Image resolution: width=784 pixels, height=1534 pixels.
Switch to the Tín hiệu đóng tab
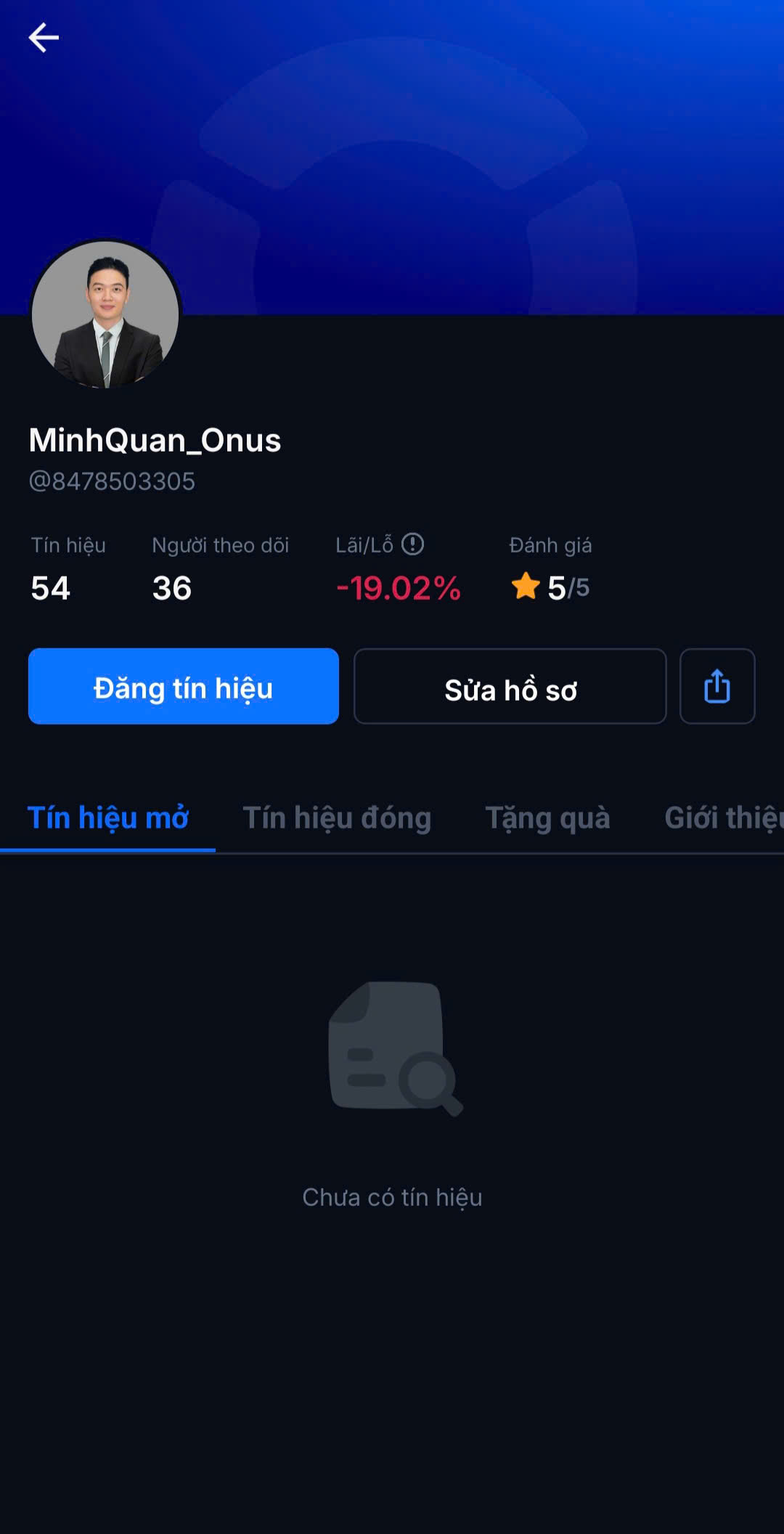[337, 818]
